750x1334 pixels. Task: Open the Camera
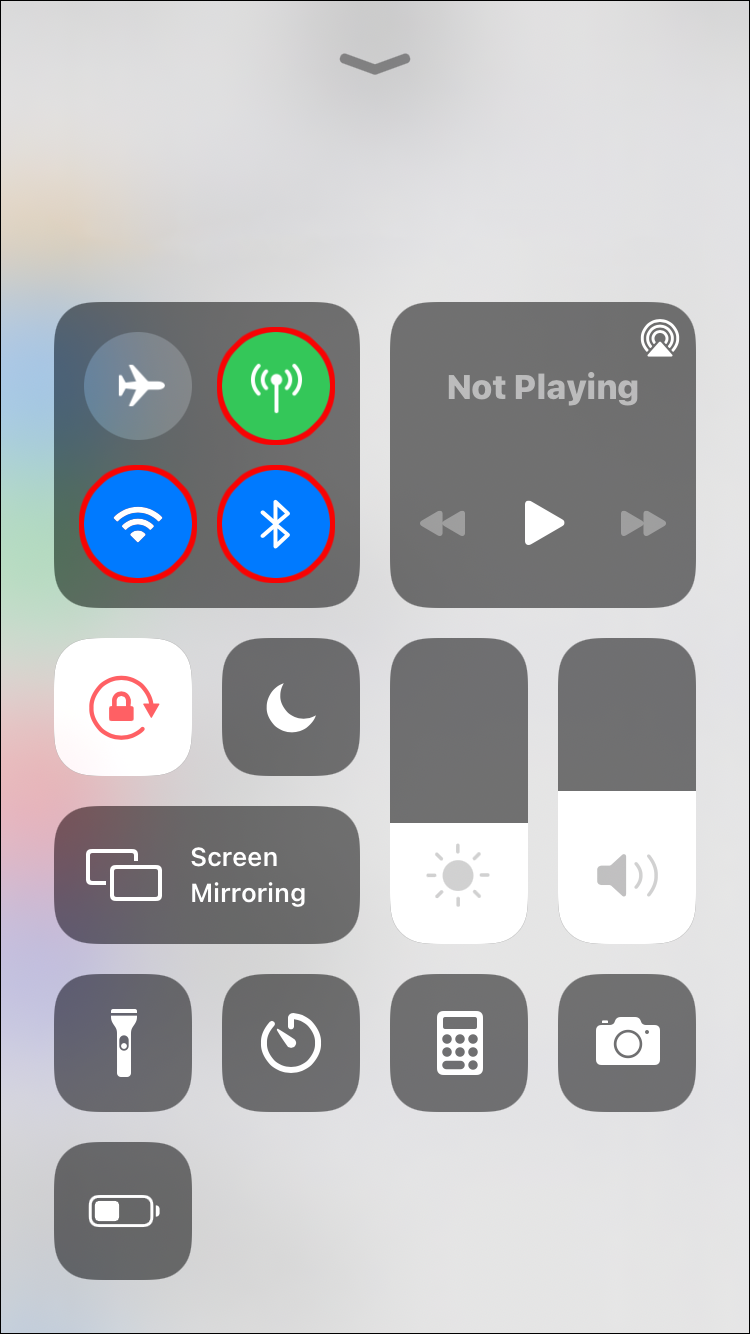(x=627, y=1043)
